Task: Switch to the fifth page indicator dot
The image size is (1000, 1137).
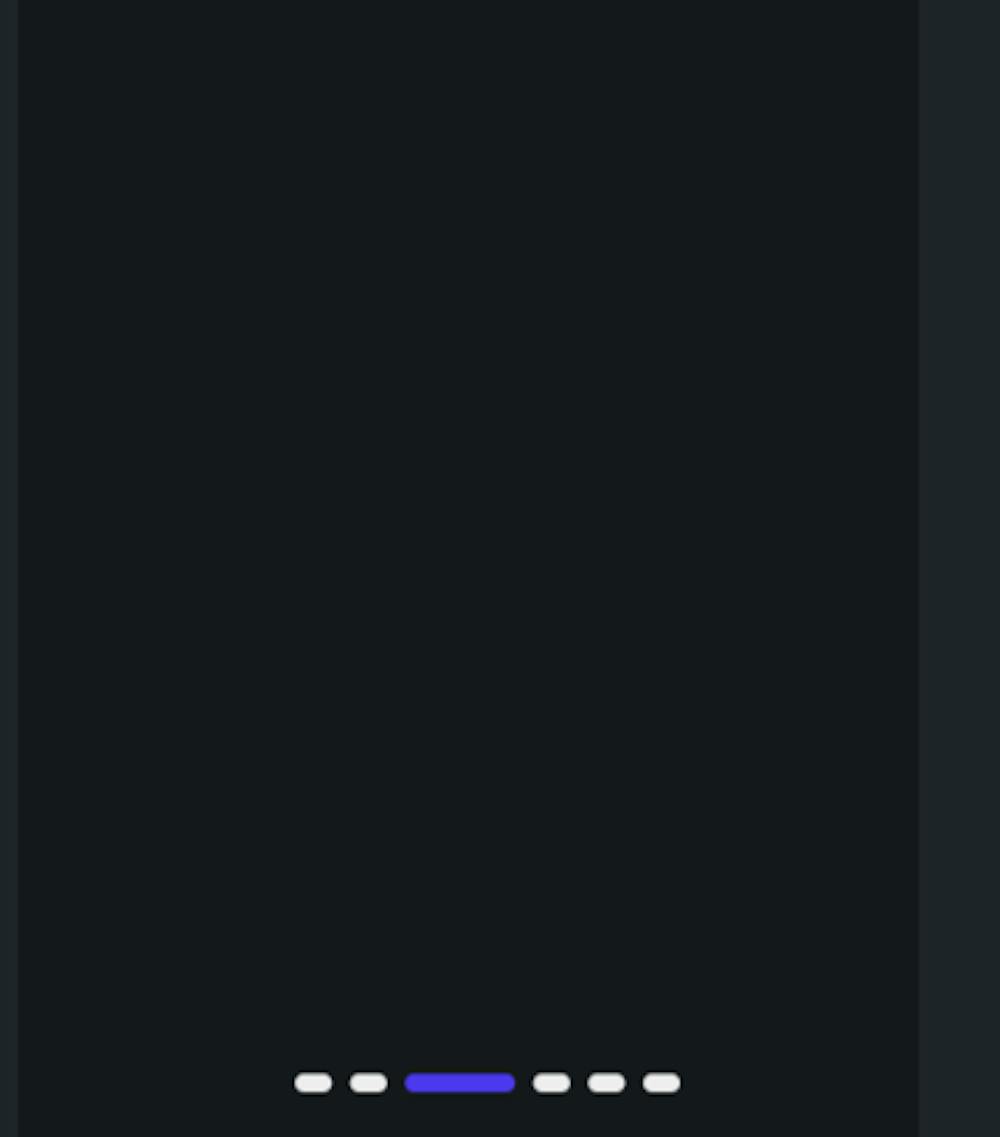Action: [606, 1083]
